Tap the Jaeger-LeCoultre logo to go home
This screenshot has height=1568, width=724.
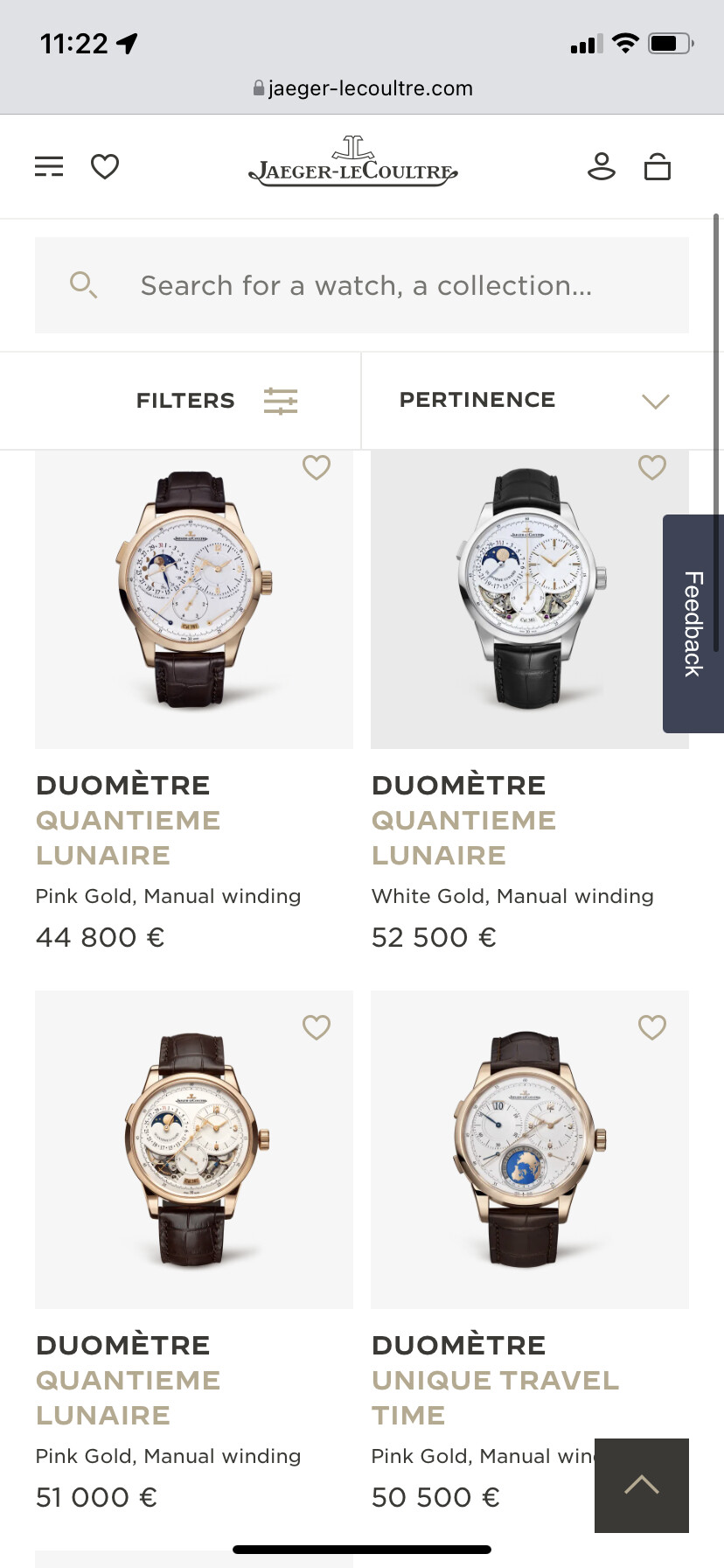tap(353, 162)
